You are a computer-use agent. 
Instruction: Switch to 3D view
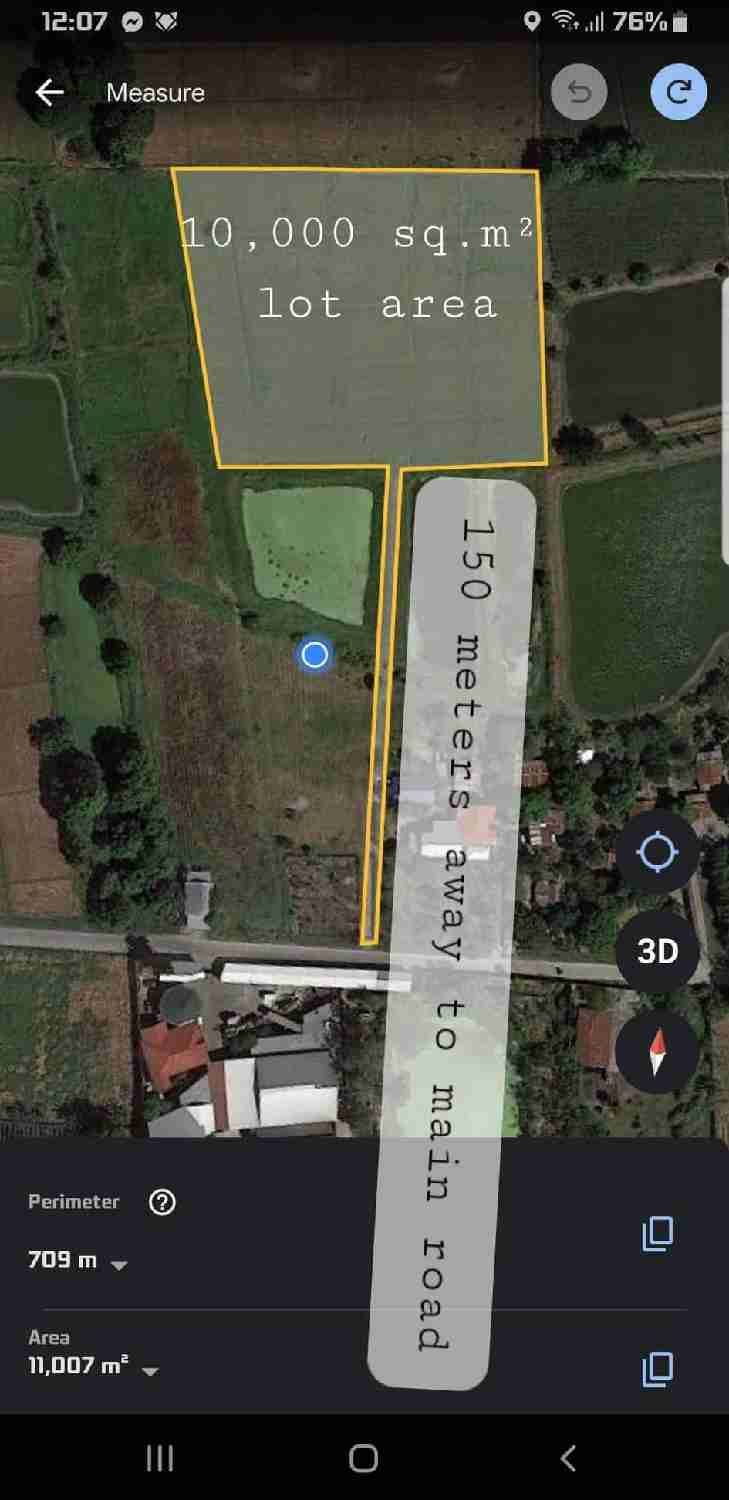(657, 951)
